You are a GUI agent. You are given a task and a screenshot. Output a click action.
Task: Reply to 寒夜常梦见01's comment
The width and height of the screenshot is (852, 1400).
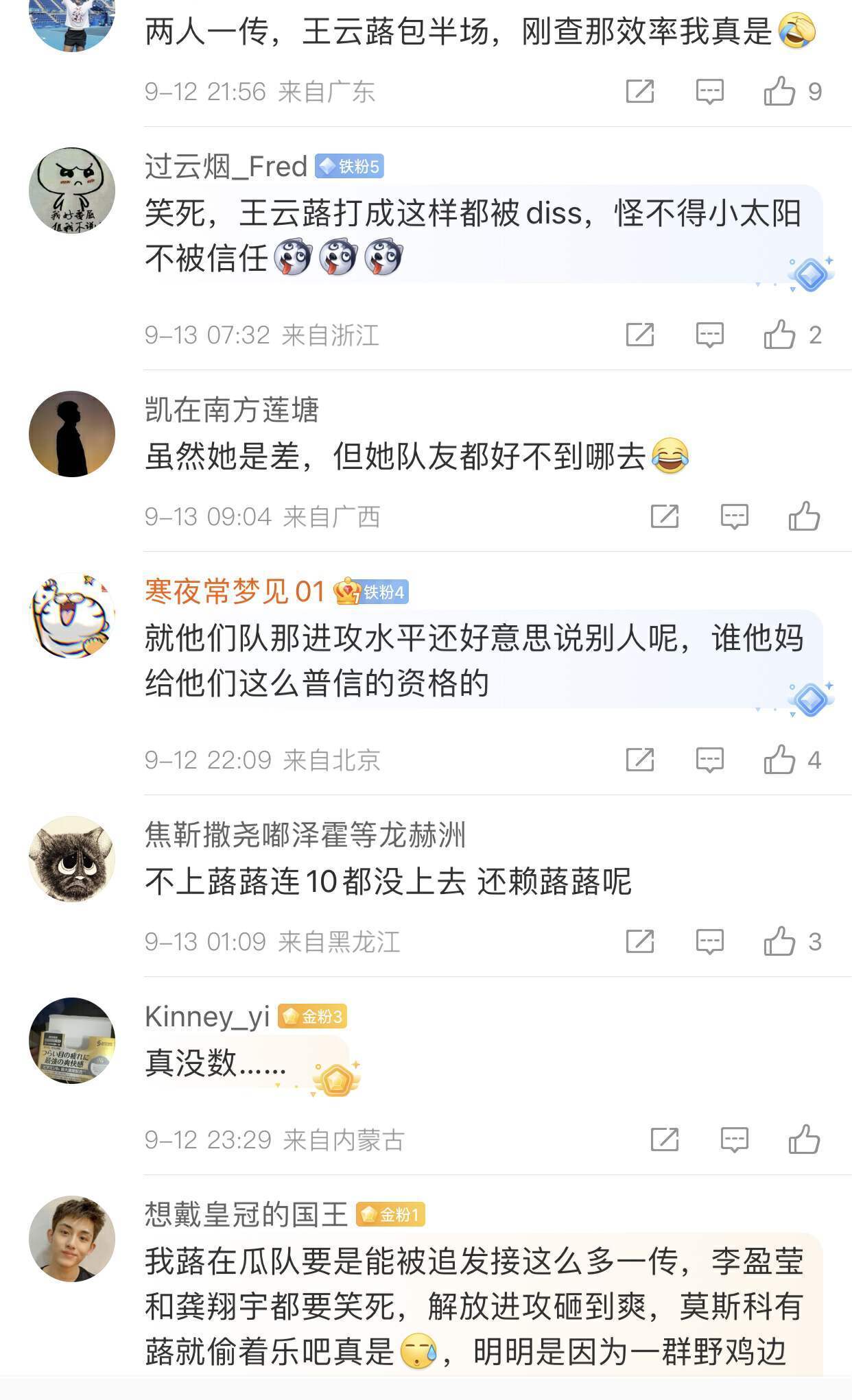click(709, 760)
